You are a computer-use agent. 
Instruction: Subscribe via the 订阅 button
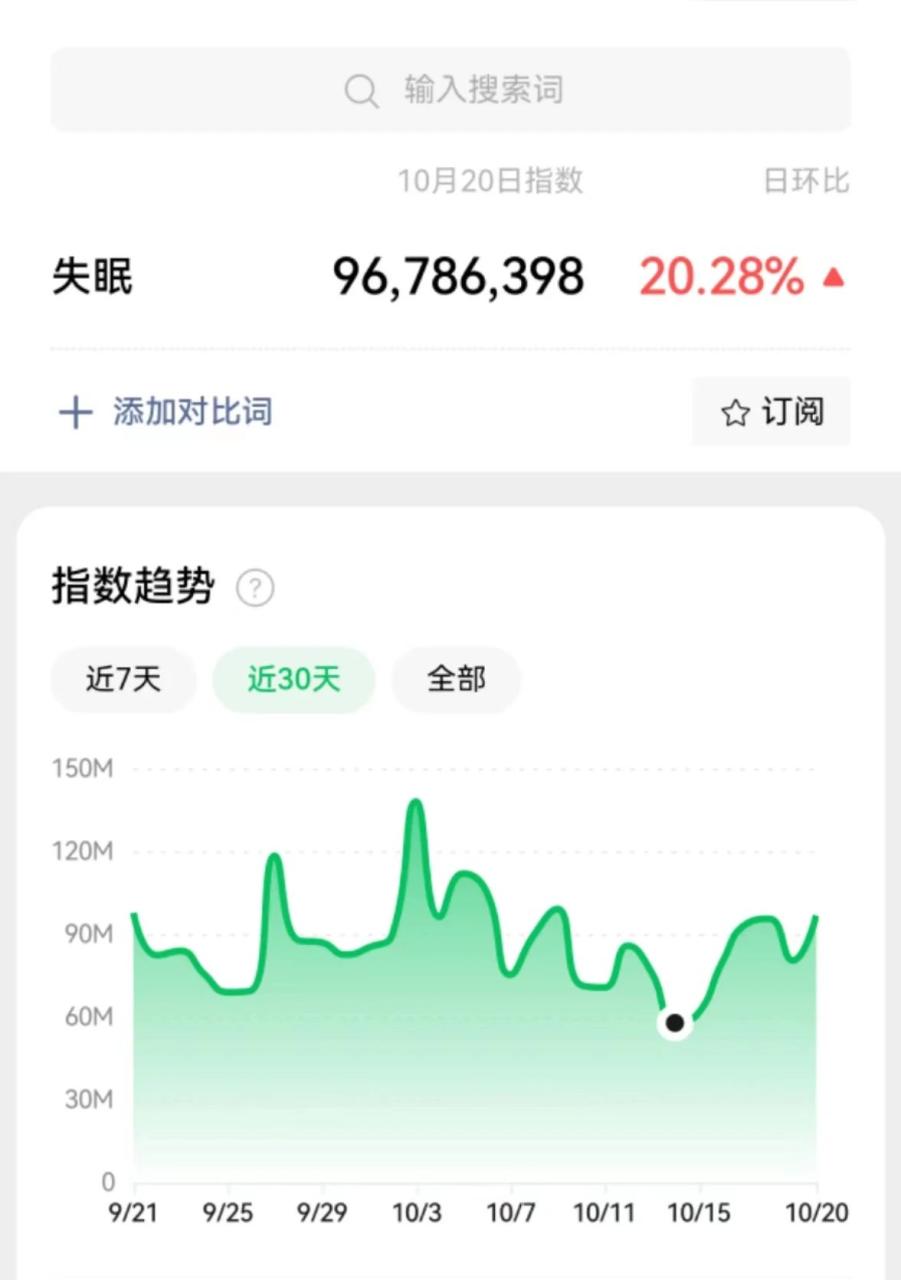(771, 412)
